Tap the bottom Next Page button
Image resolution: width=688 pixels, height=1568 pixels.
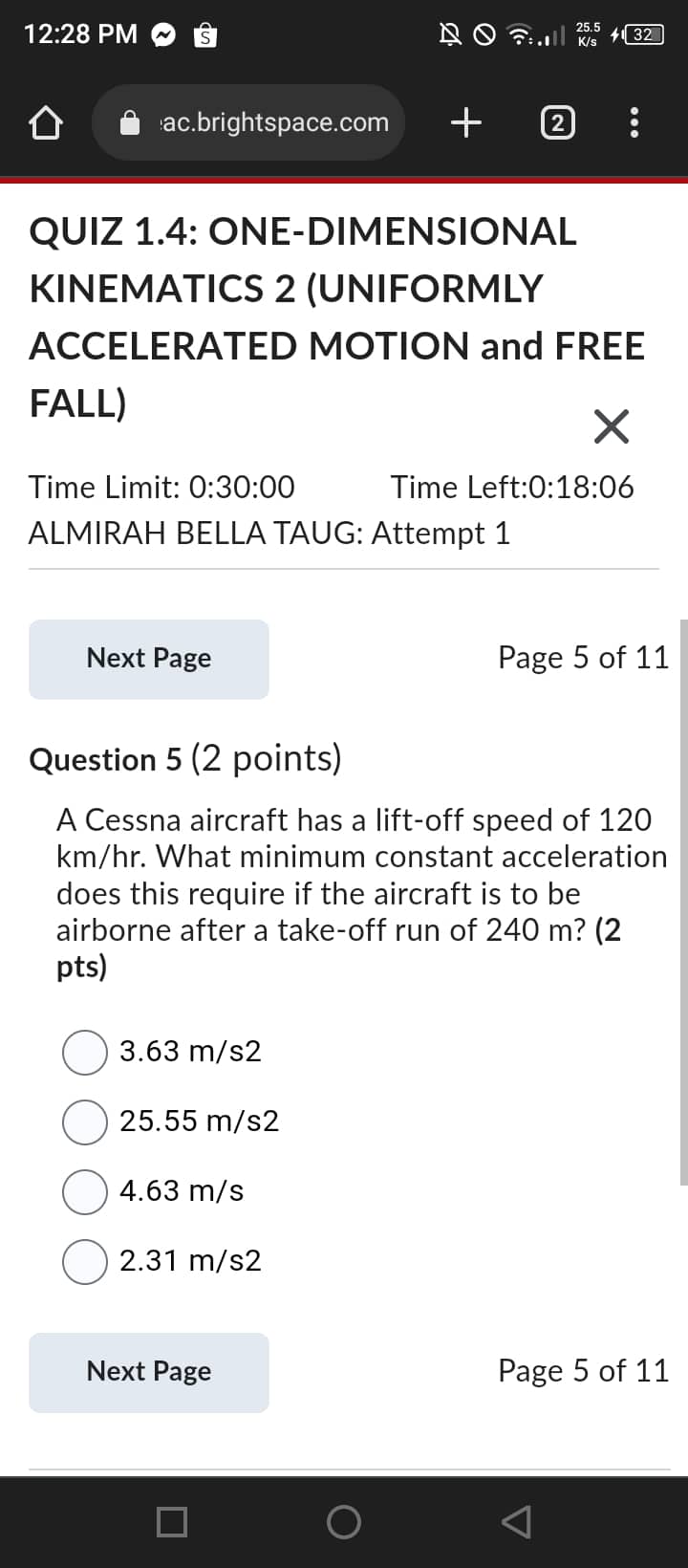click(148, 1372)
